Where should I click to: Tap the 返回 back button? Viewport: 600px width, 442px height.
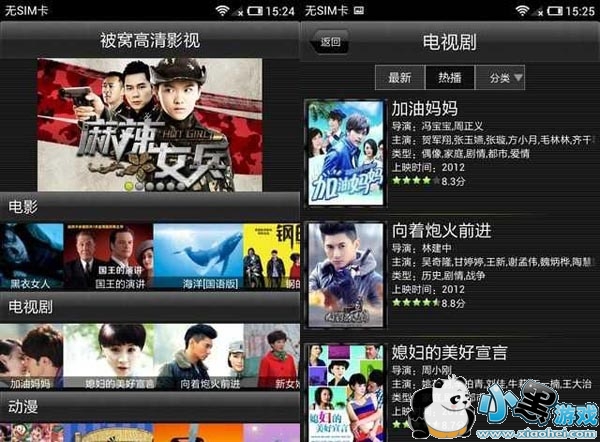330,41
